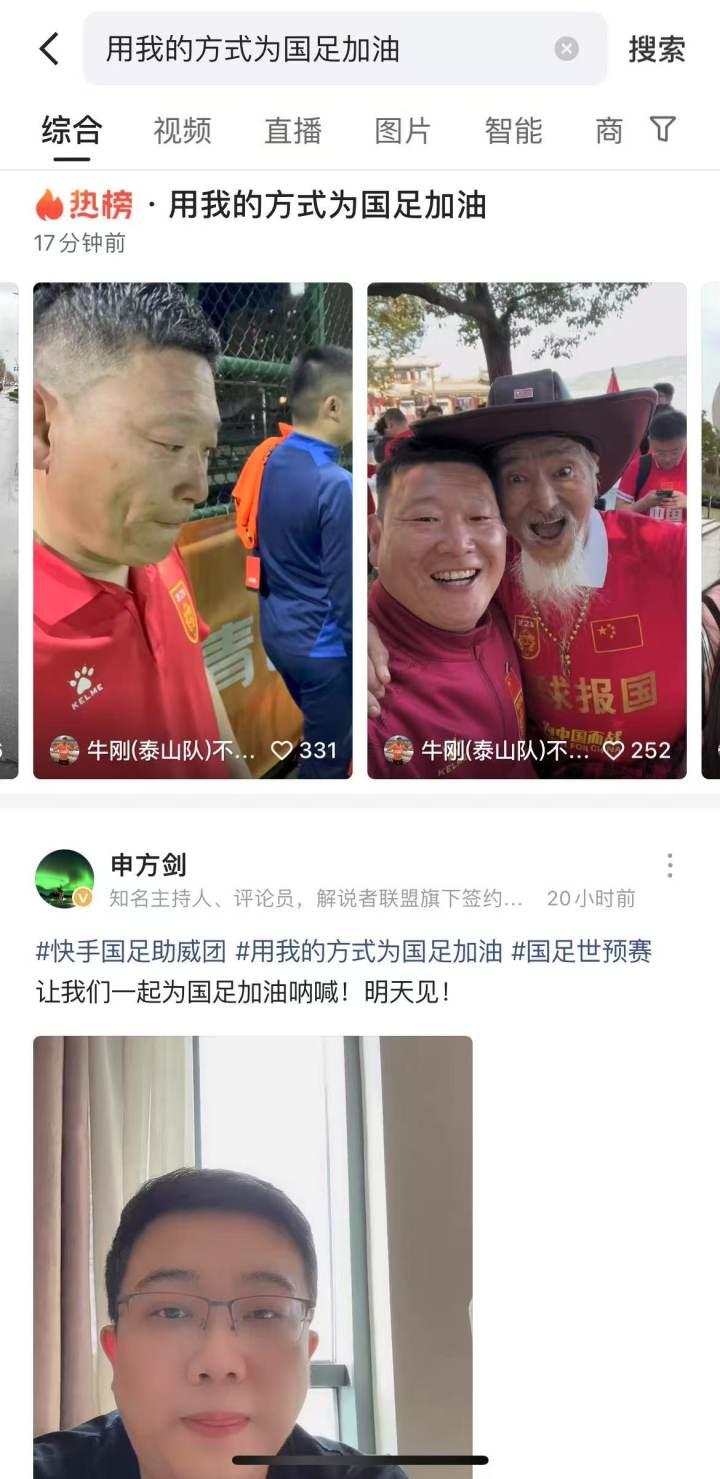This screenshot has width=720, height=1479.
Task: Clear the search text field
Action: click(x=566, y=49)
